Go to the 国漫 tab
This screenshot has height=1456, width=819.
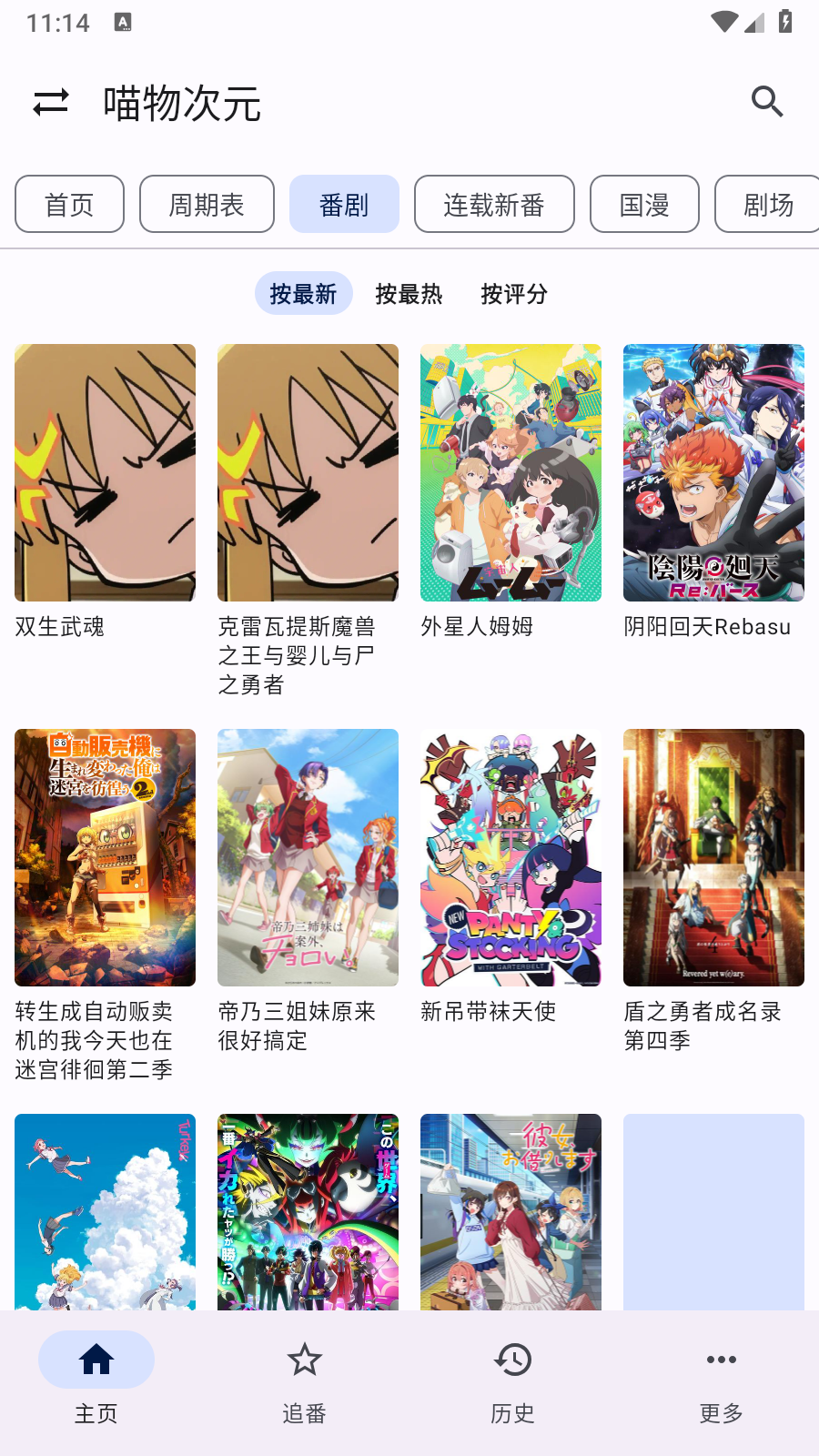[644, 204]
